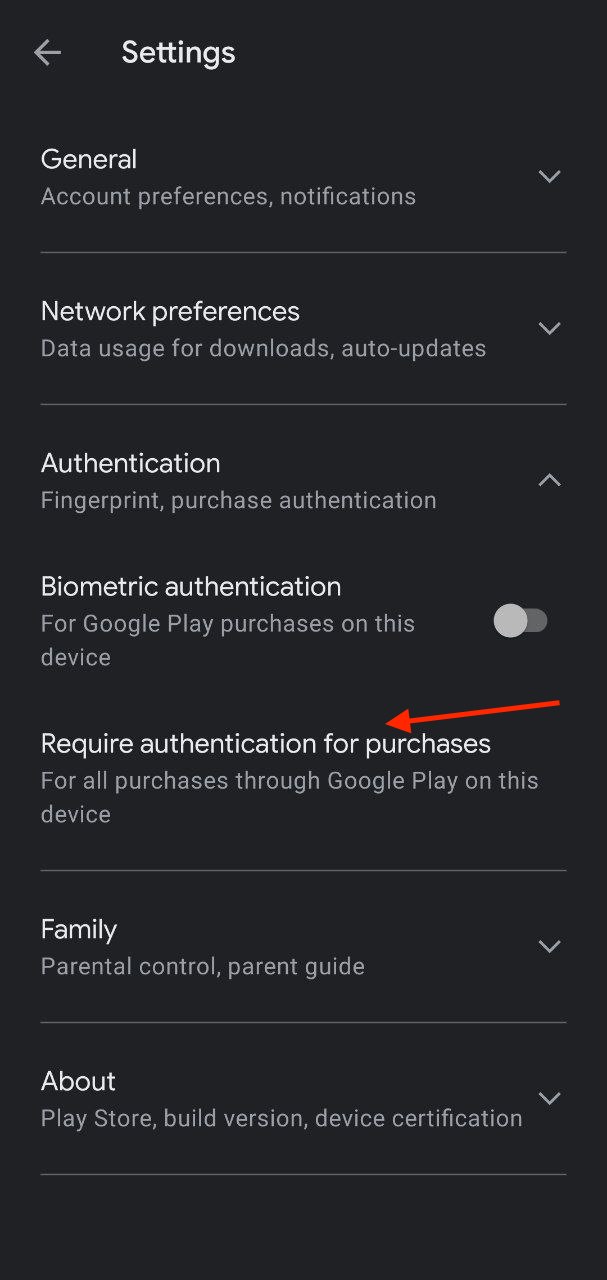Enable Biometric authentication switch
The height and width of the screenshot is (1280, 607).
520,622
